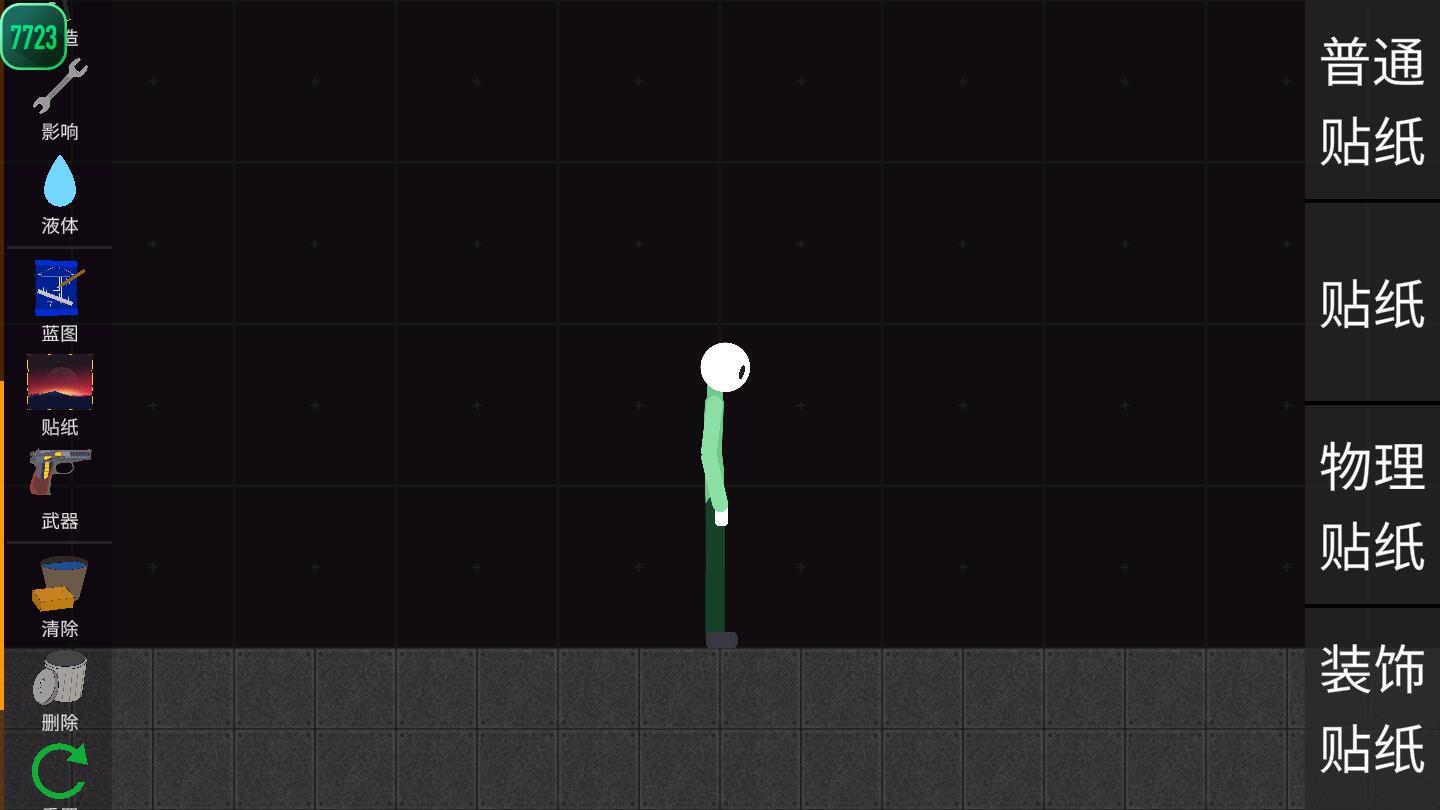The width and height of the screenshot is (1440, 810).
Task: Select the plain 贴纸 option on right panel
Action: coord(1372,304)
